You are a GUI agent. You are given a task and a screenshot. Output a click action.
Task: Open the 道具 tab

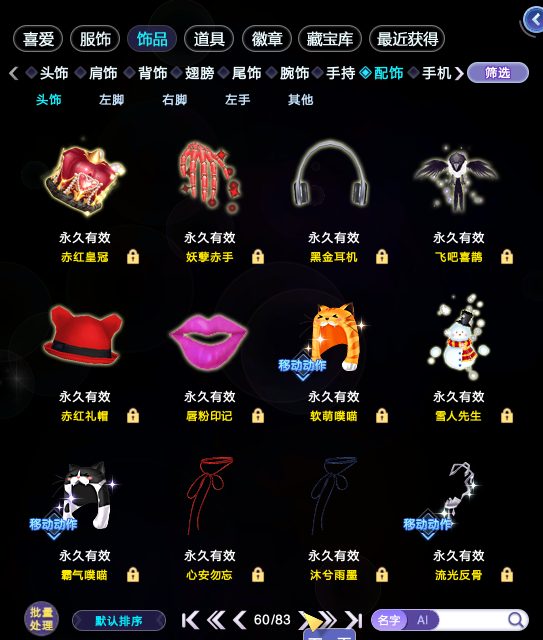pos(209,39)
